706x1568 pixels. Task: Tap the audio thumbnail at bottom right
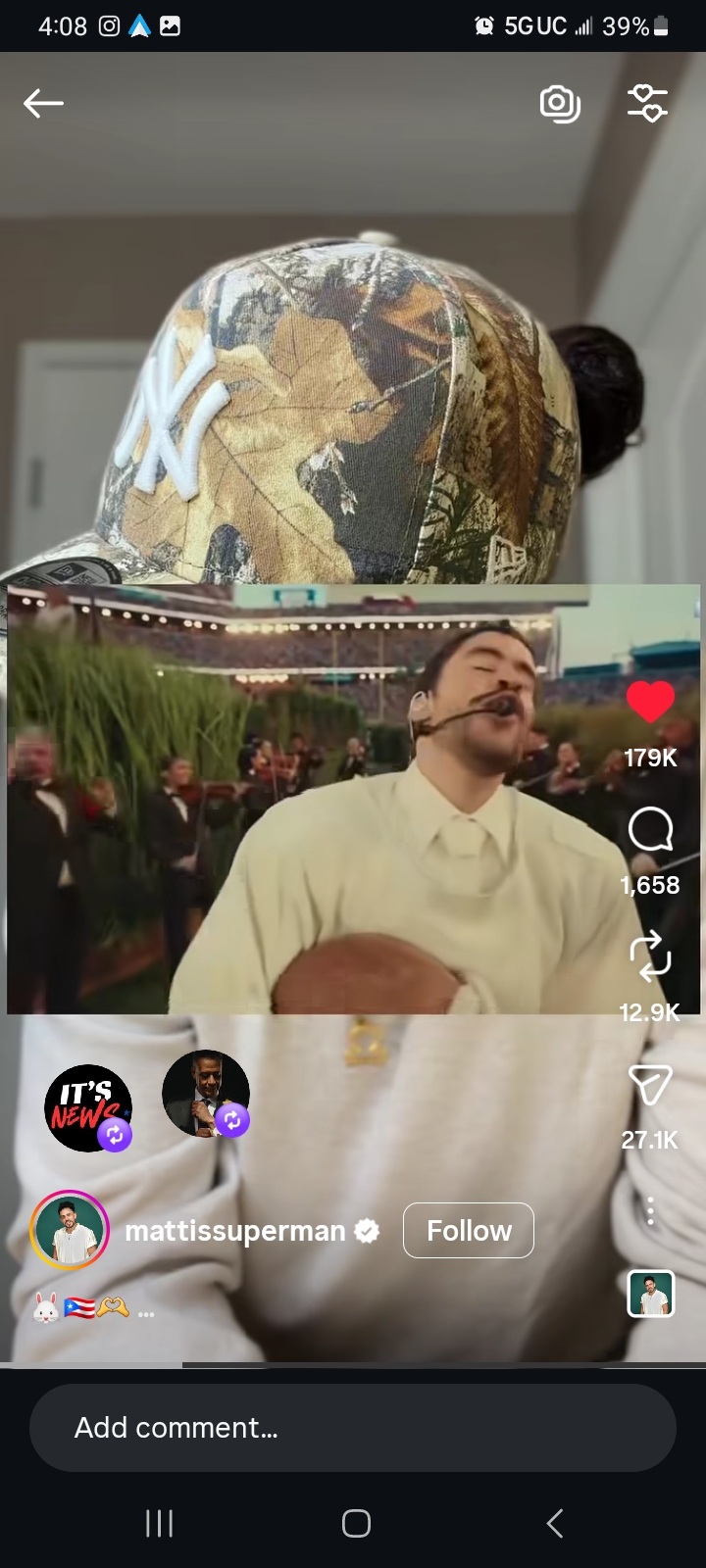[650, 1294]
